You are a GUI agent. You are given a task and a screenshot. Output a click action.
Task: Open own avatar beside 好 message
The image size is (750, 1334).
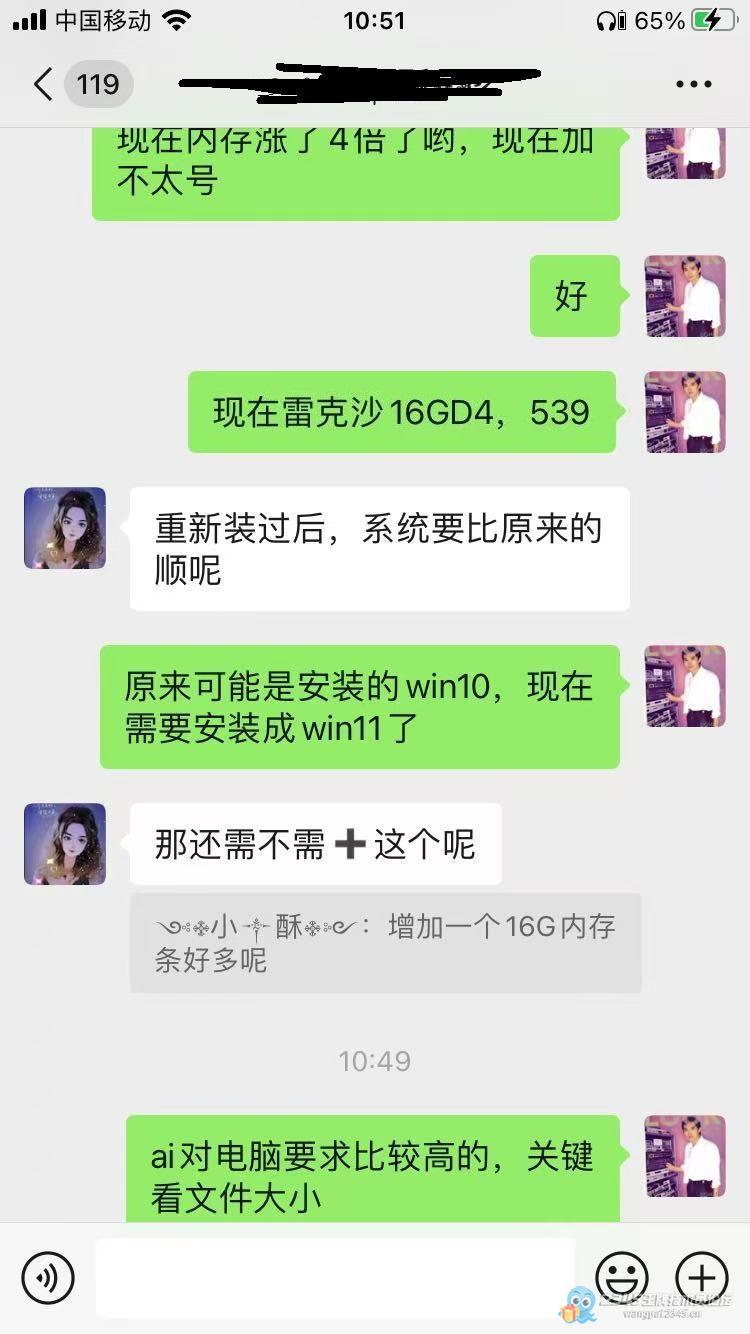(685, 296)
